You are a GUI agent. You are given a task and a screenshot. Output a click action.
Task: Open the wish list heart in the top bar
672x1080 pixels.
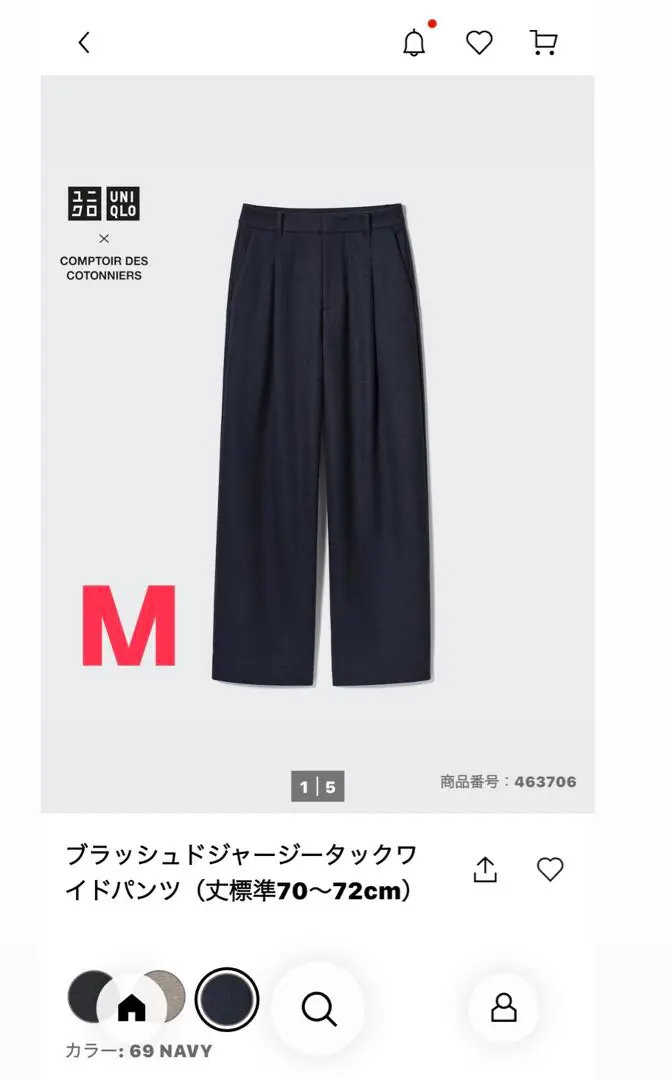(x=479, y=43)
